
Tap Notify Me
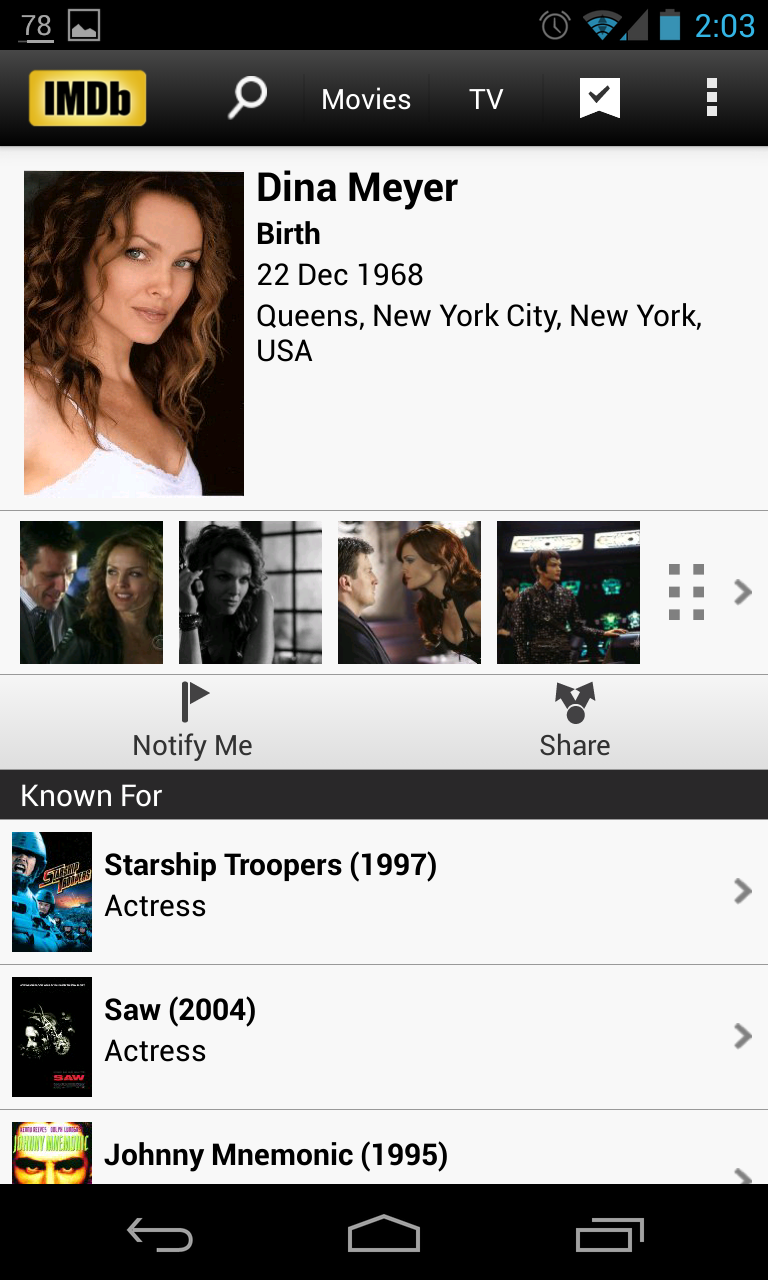(x=192, y=722)
